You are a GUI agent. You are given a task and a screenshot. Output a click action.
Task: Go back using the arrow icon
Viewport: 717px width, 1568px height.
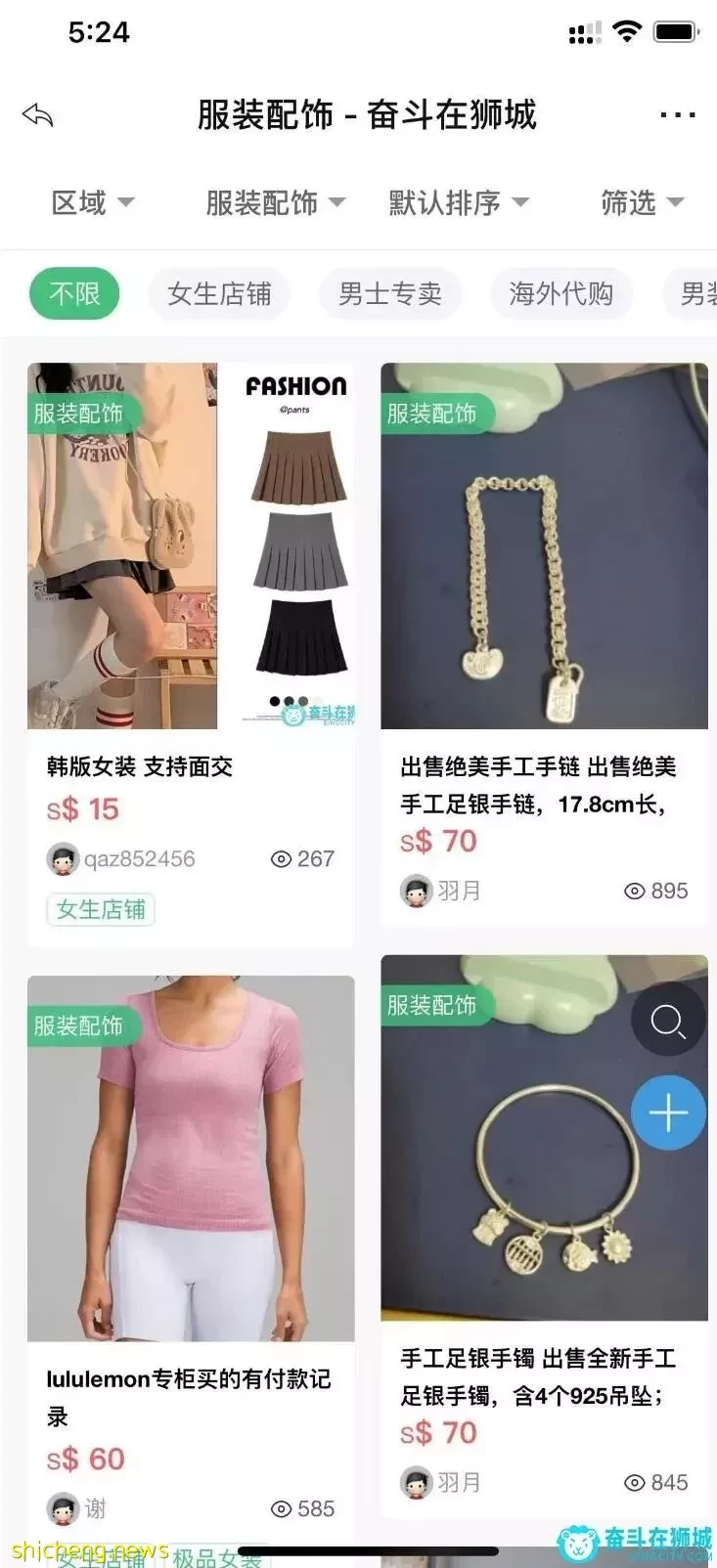tap(38, 115)
